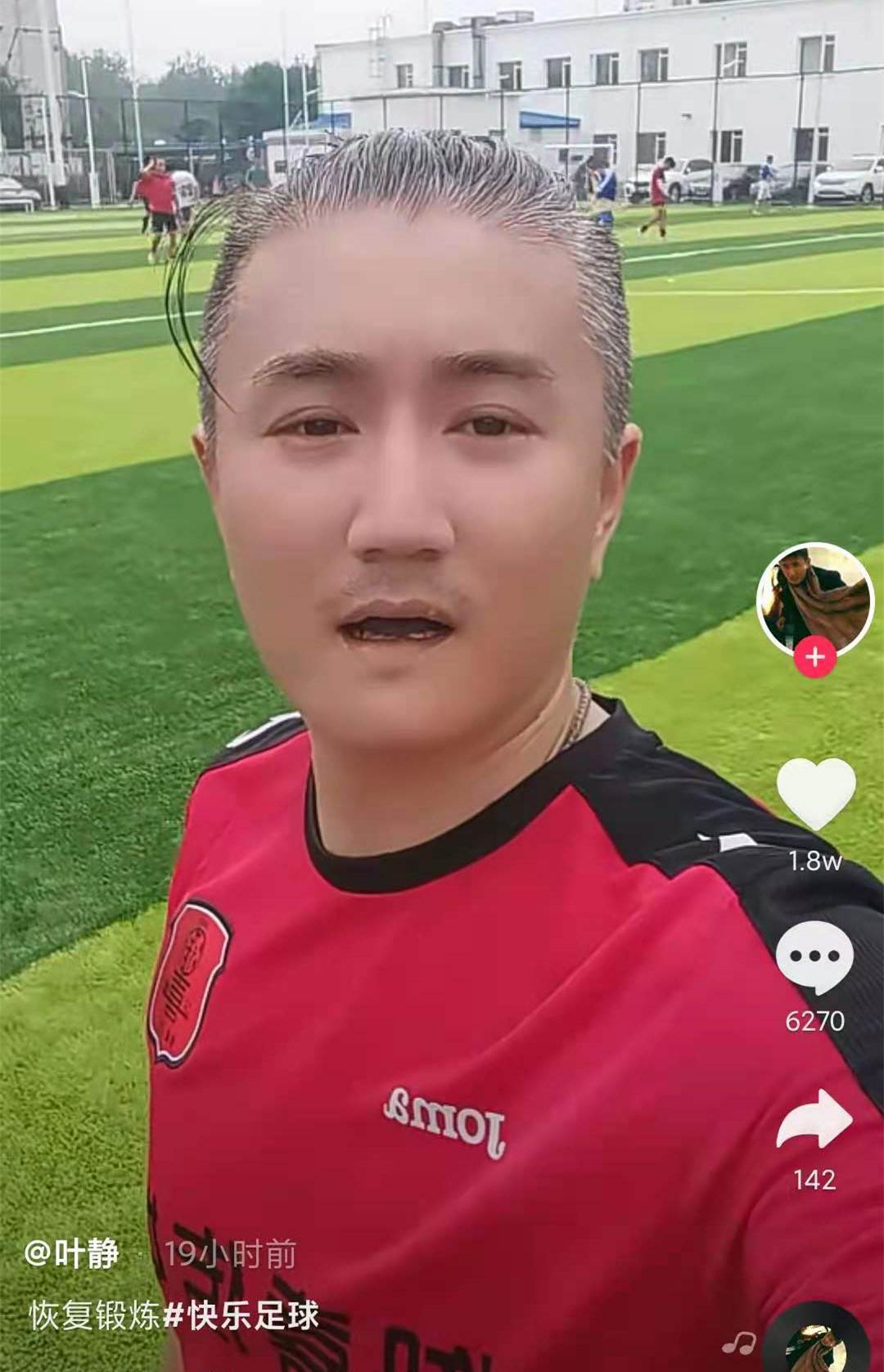Follow the creator with the plus button
The width and height of the screenshot is (884, 1372).
pos(814,657)
